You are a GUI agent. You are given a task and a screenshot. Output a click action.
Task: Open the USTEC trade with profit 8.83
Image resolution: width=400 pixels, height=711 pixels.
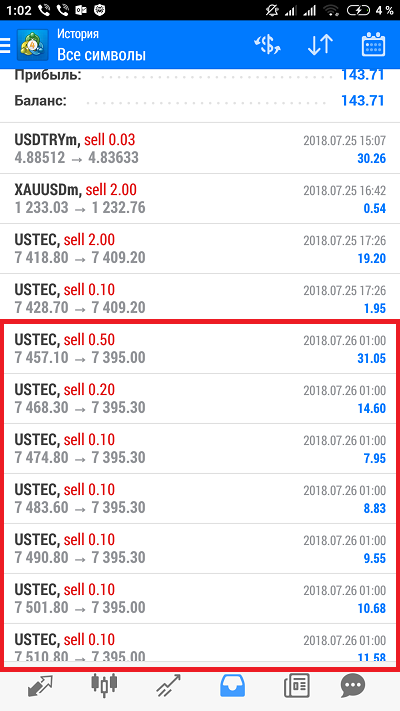coord(200,498)
